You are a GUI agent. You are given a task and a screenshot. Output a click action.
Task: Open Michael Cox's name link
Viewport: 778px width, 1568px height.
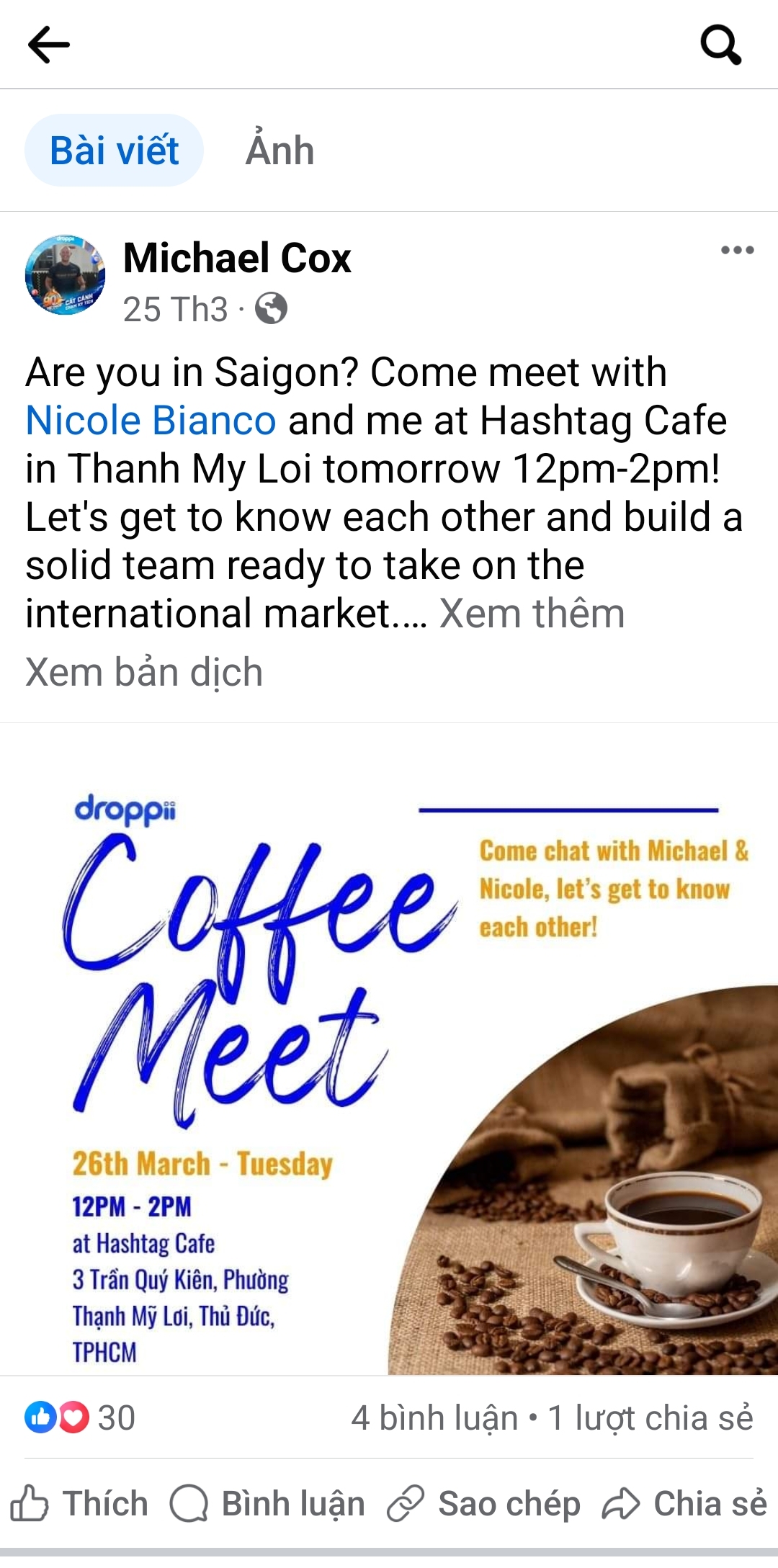[x=237, y=258]
